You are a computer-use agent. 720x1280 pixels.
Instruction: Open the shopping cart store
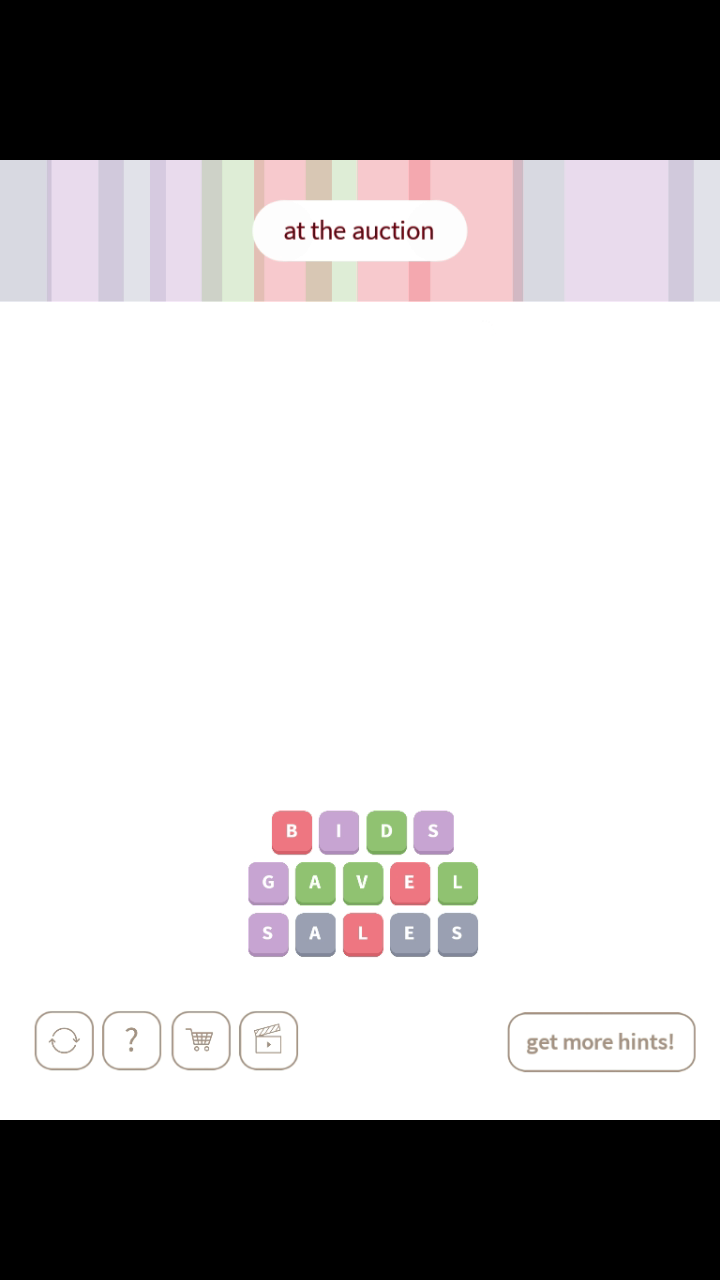pos(200,1041)
